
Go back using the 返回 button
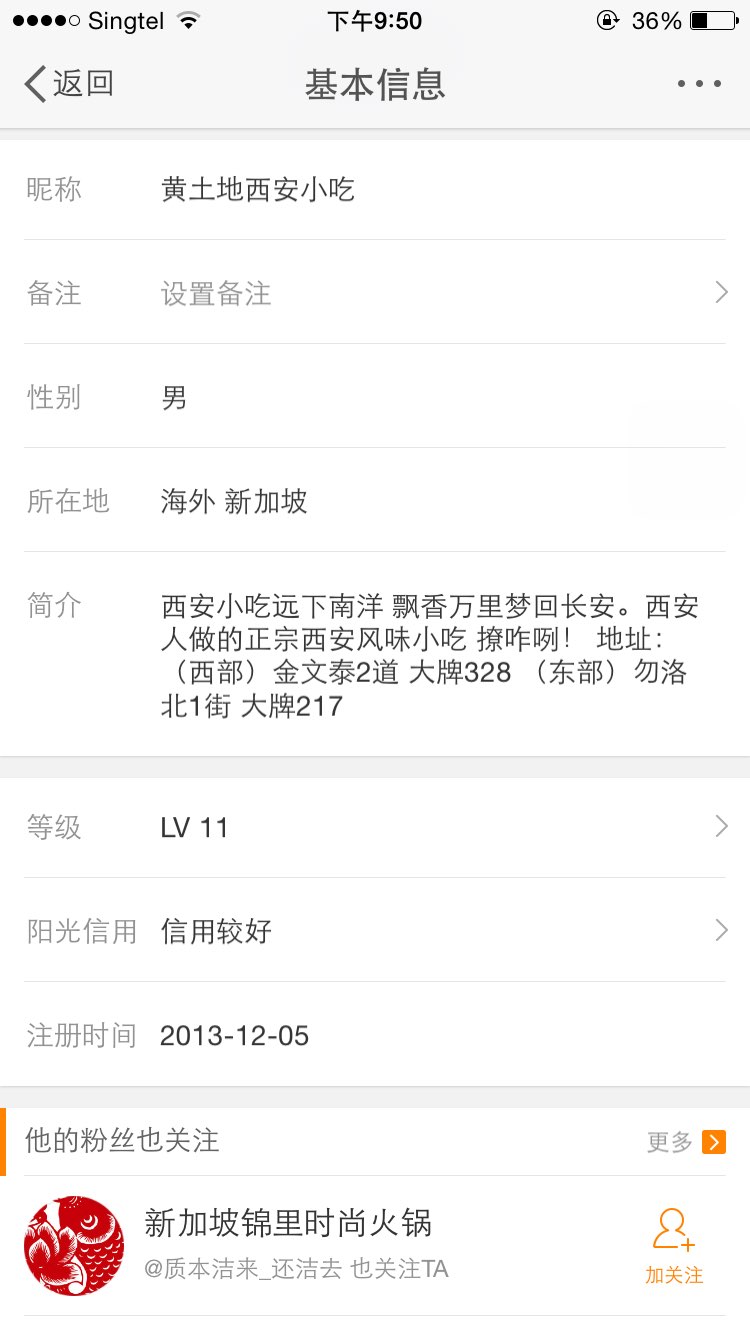[x=68, y=84]
